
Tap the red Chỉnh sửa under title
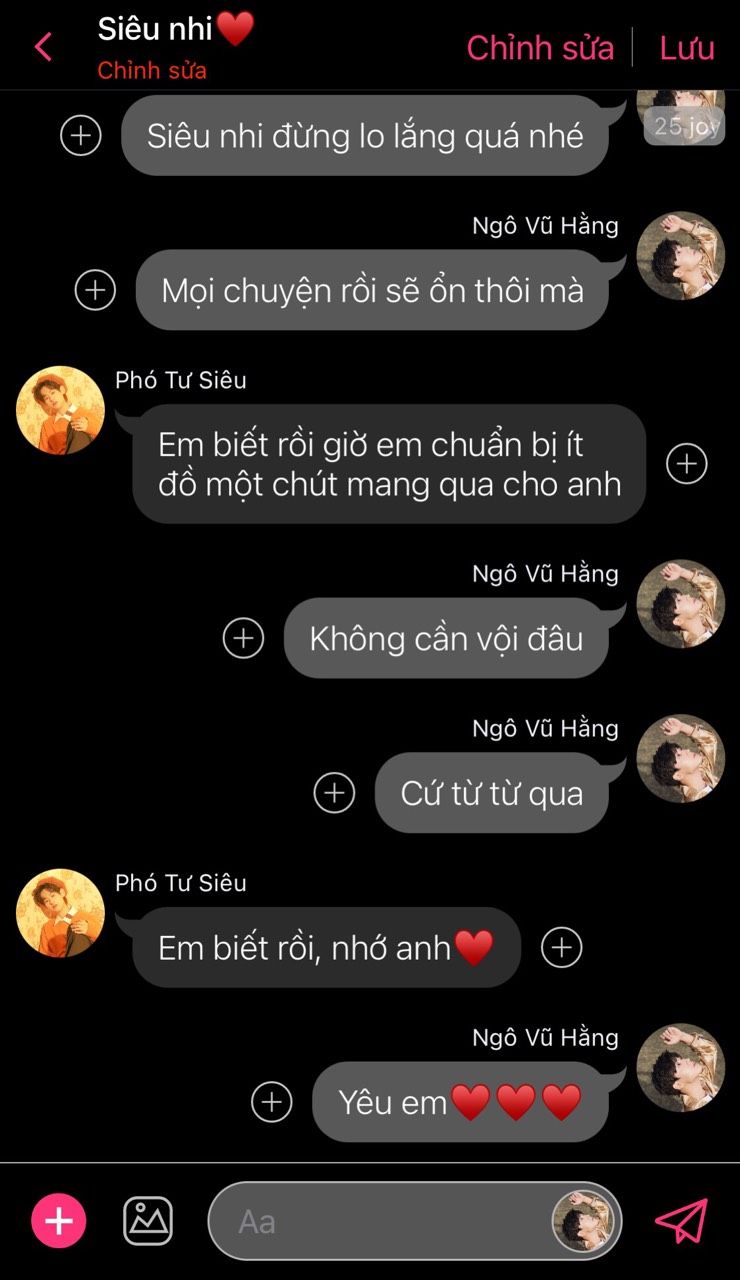click(152, 71)
